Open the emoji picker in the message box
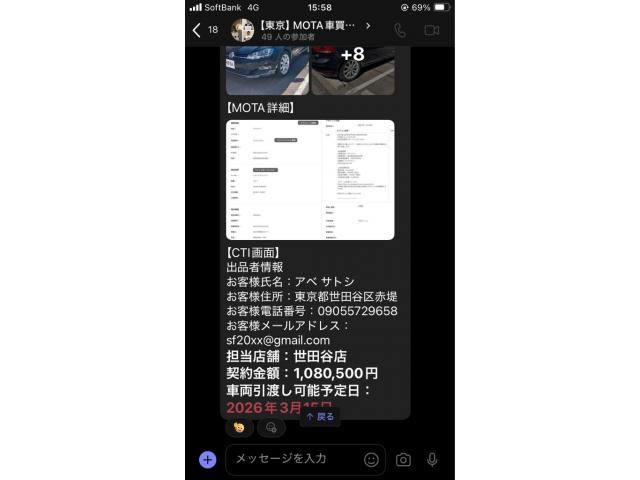The image size is (640, 480). click(371, 460)
